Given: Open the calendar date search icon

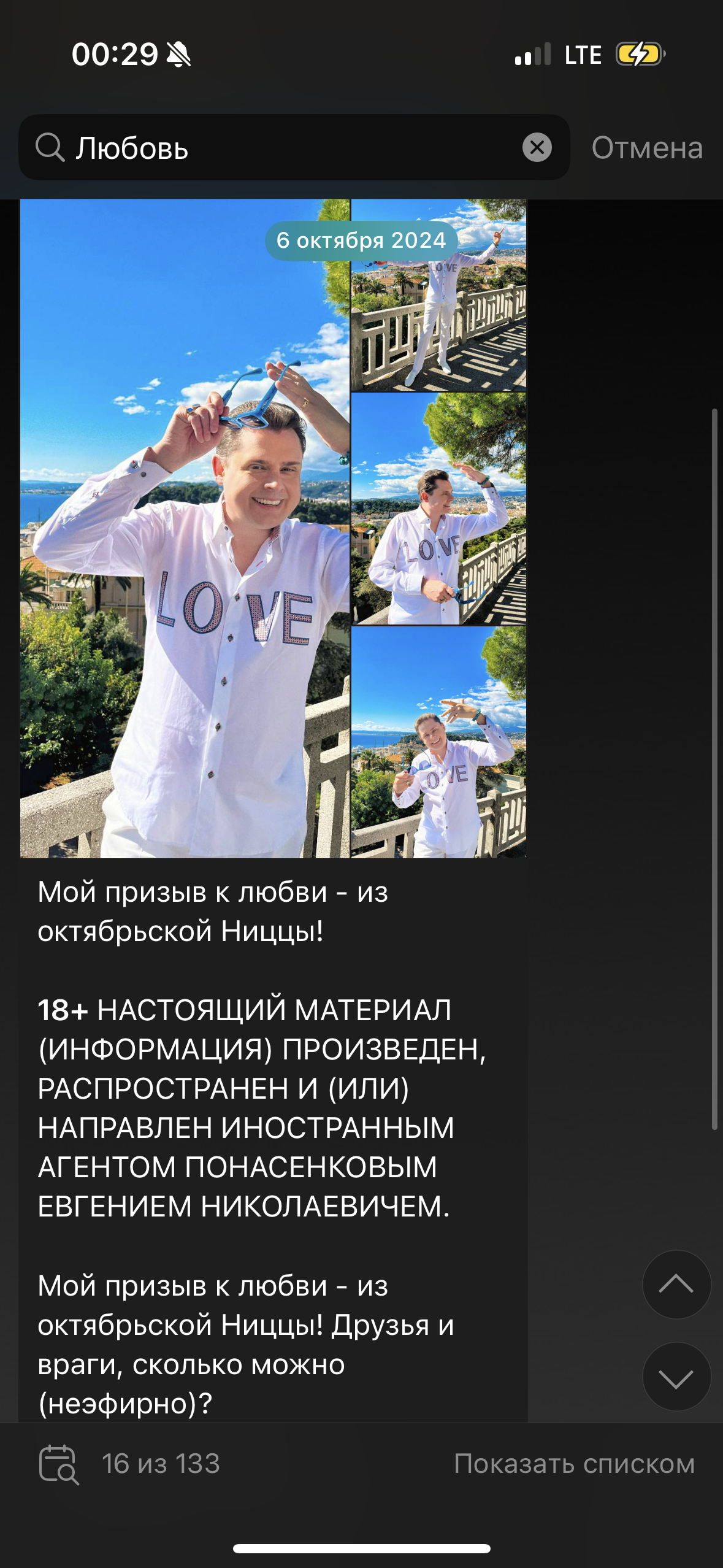Looking at the screenshot, I should pos(59,1464).
